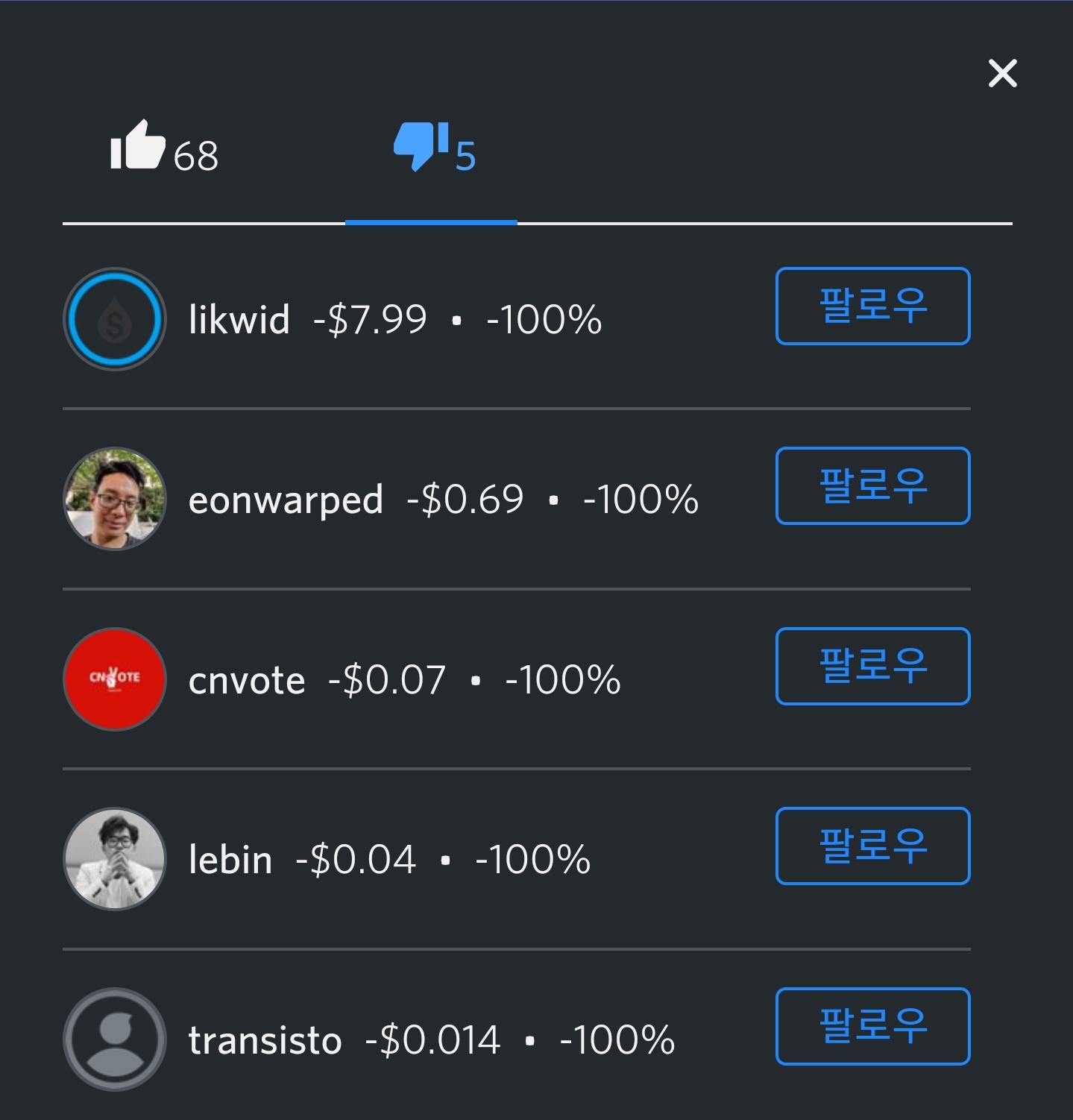Open cnvote's profile
Image resolution: width=1073 pixels, height=1120 pixels.
247,680
